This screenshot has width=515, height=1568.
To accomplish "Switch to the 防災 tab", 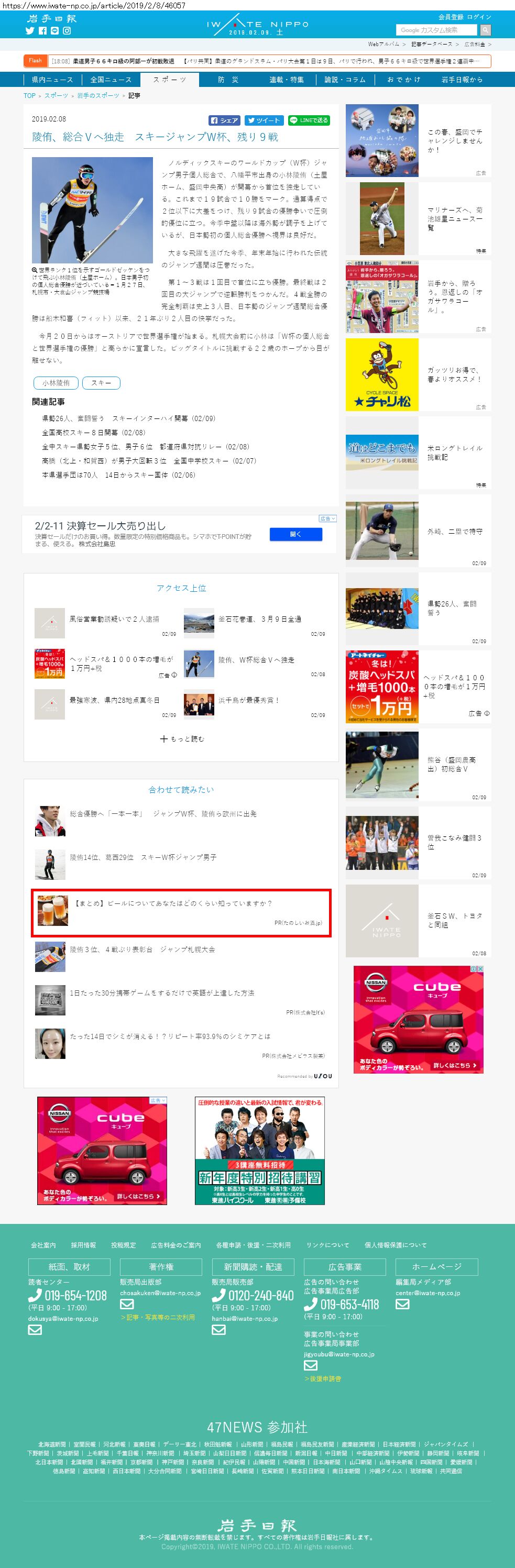I will [x=228, y=80].
